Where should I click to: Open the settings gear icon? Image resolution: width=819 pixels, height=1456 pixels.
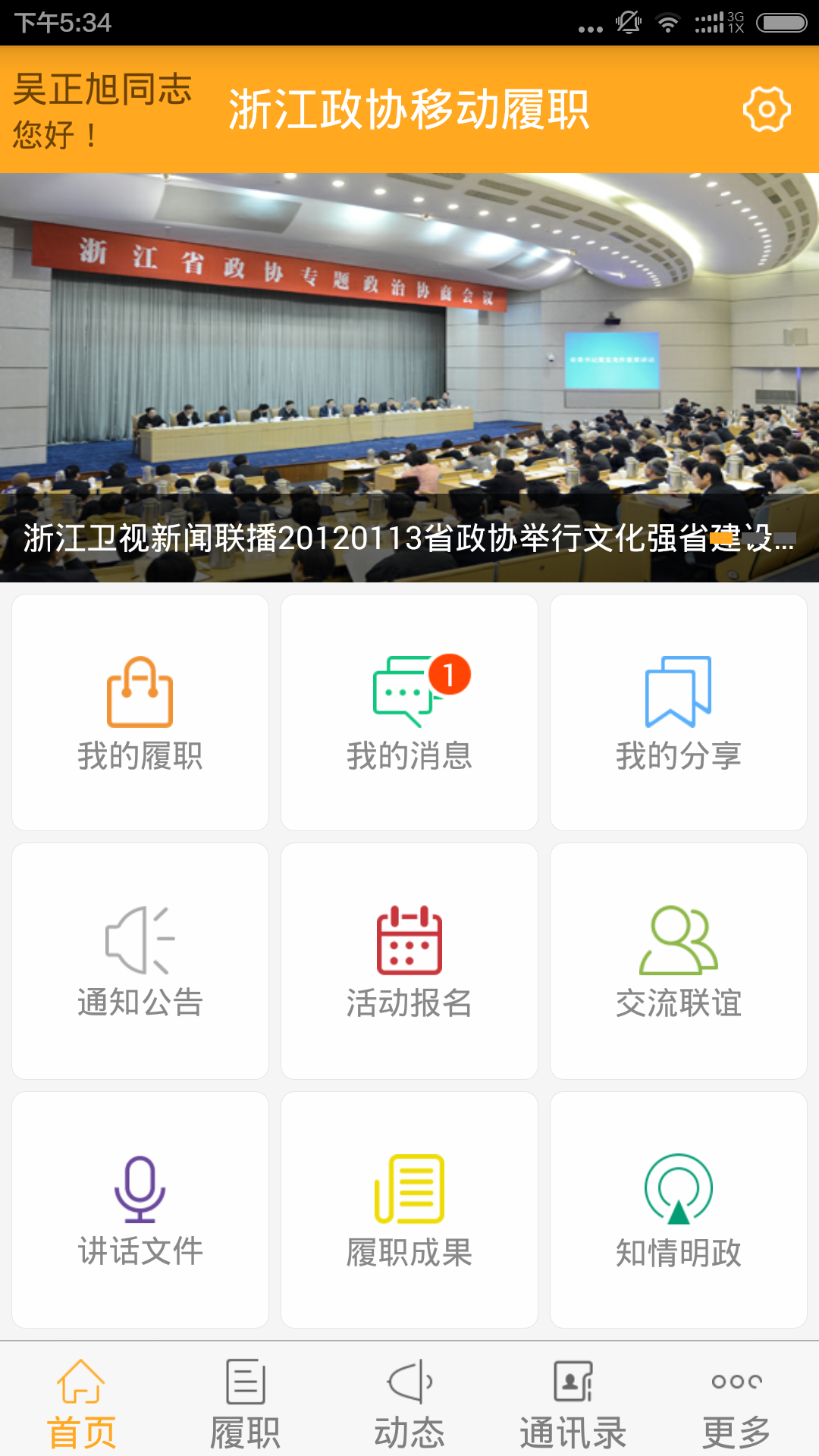tap(767, 109)
